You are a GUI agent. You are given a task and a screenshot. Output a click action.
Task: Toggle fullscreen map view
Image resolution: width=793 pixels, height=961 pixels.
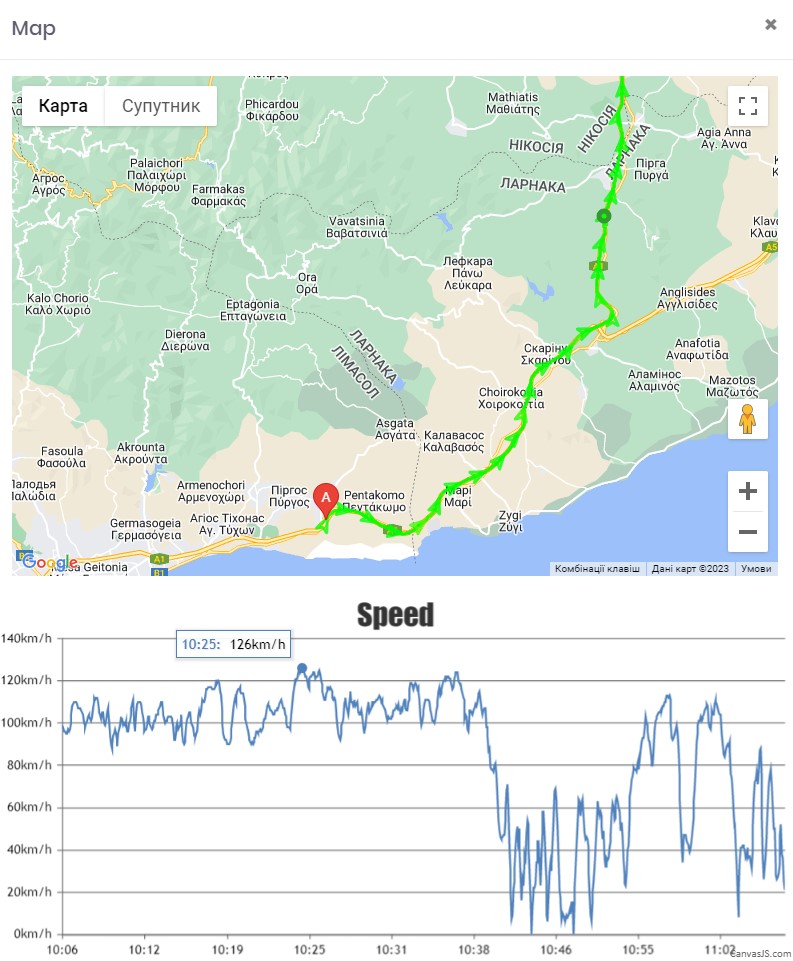click(x=747, y=106)
